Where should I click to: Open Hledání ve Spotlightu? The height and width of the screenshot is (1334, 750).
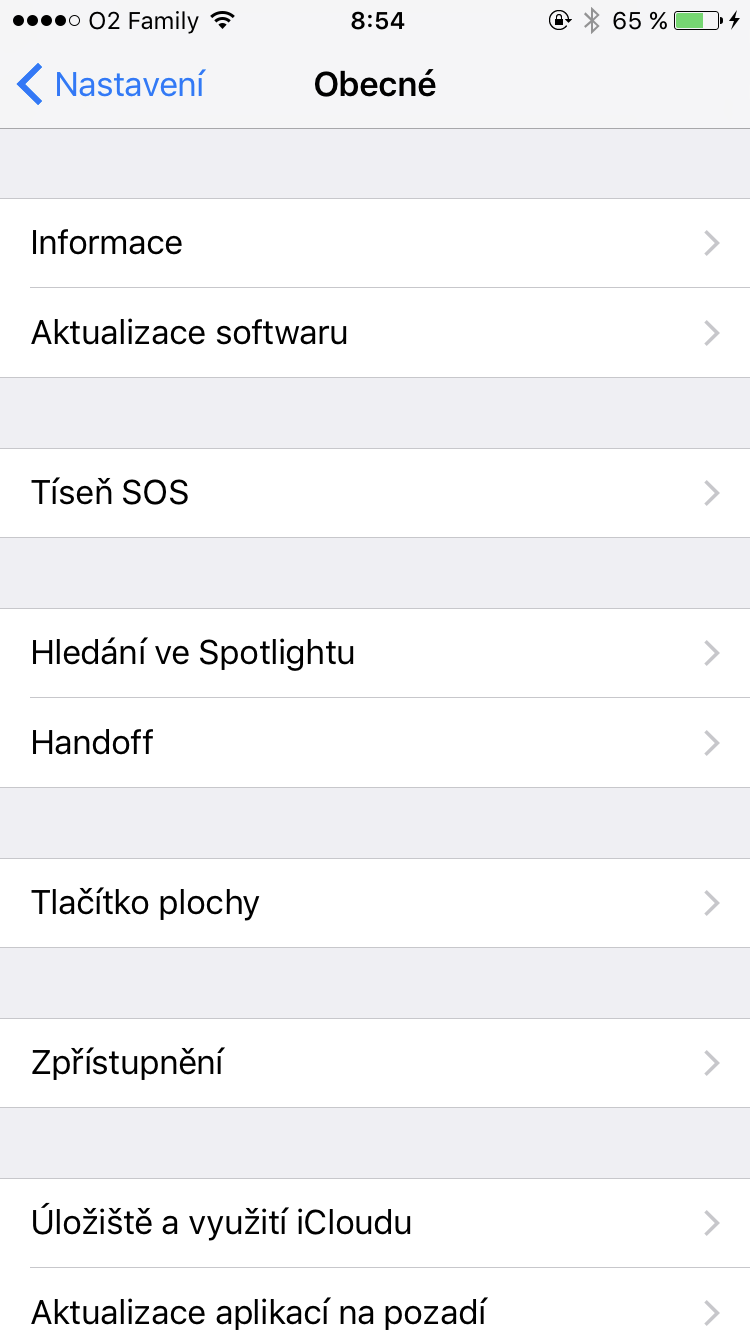tap(375, 653)
